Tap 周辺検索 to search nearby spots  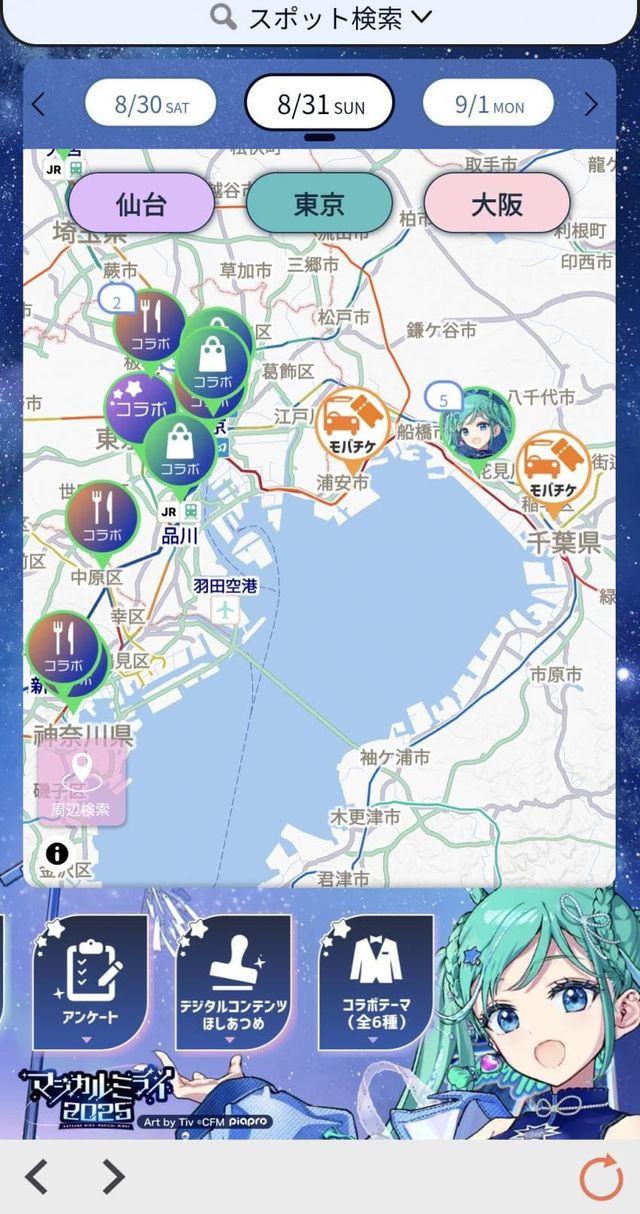pyautogui.click(x=82, y=786)
